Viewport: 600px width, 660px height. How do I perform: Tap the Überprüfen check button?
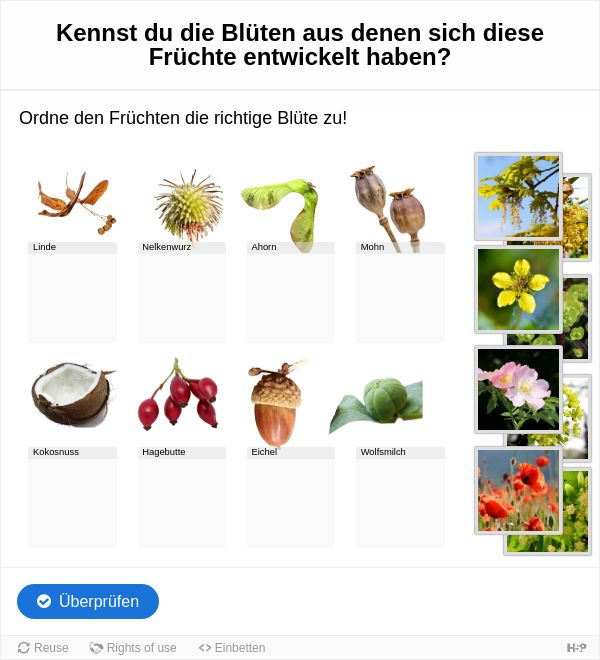88,601
